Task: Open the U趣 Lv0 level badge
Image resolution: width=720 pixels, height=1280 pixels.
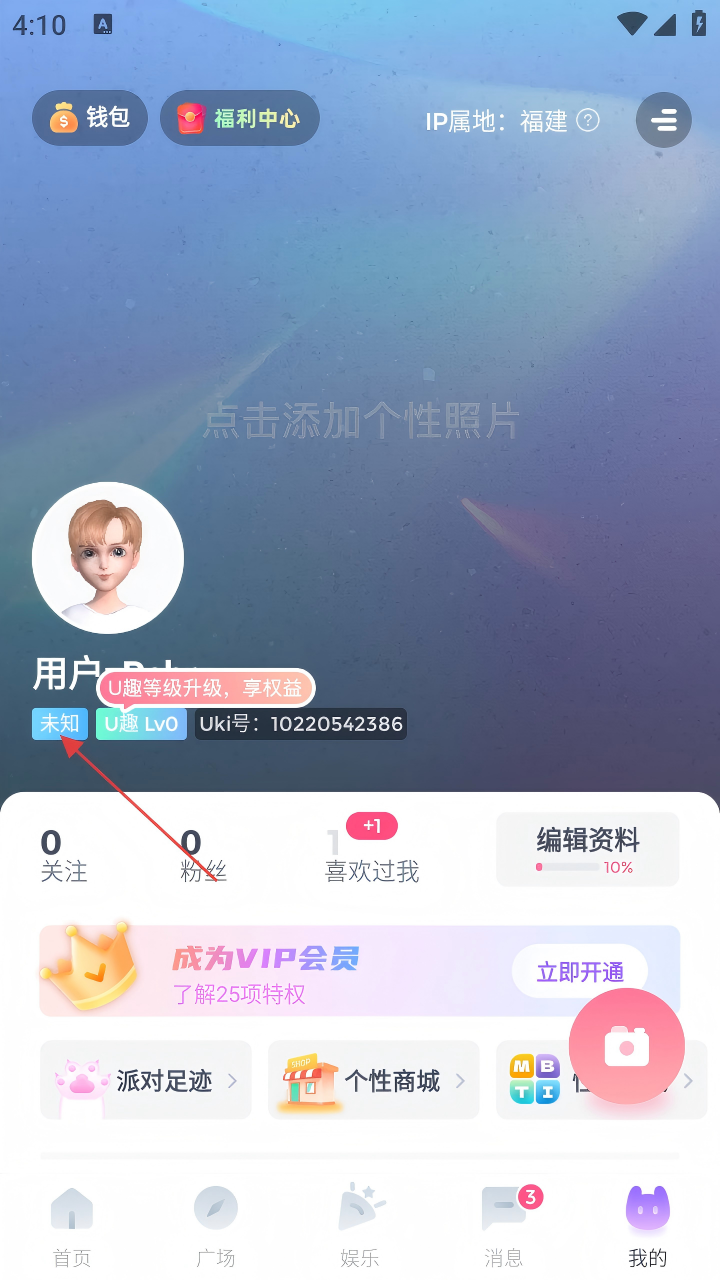Action: click(x=141, y=724)
